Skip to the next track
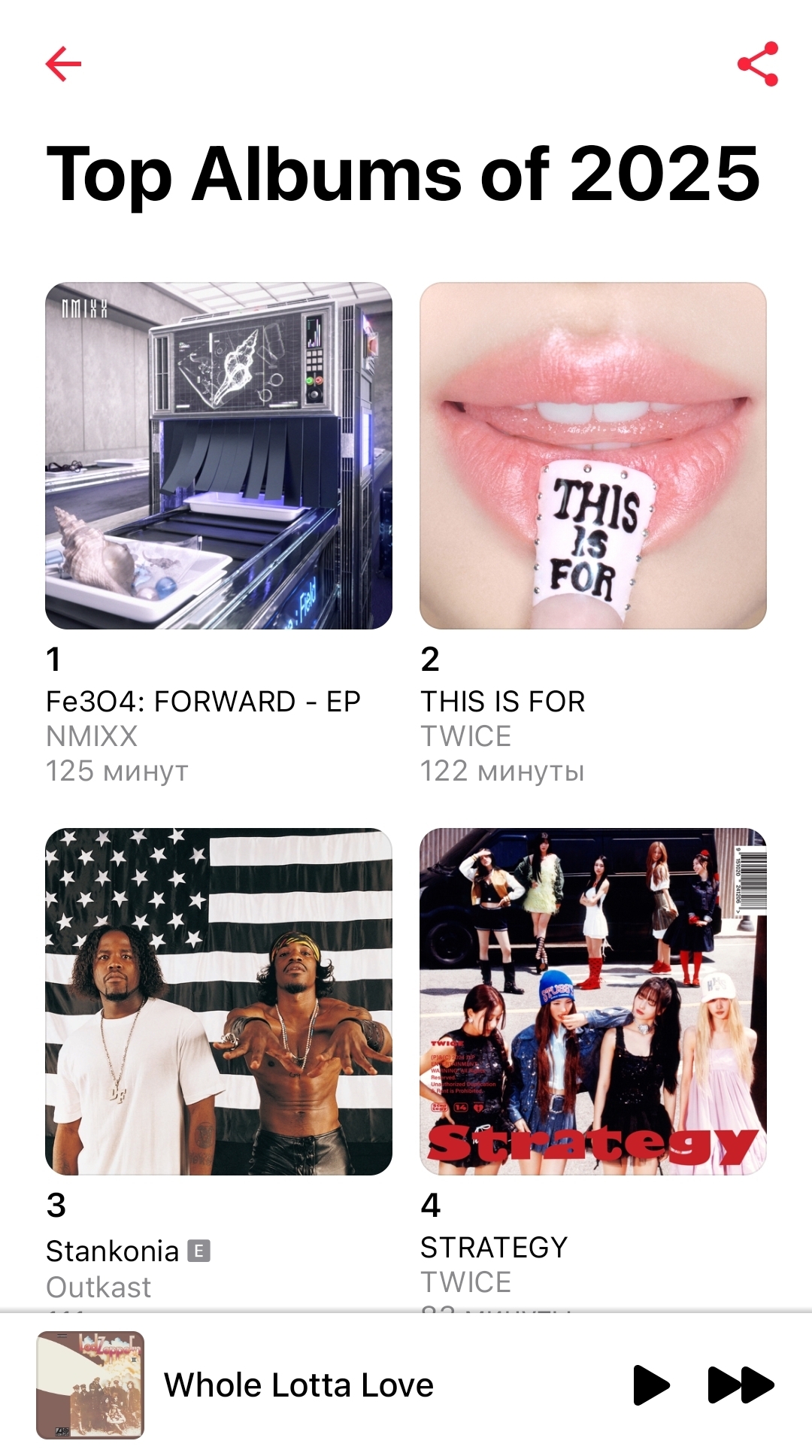 tap(741, 1385)
